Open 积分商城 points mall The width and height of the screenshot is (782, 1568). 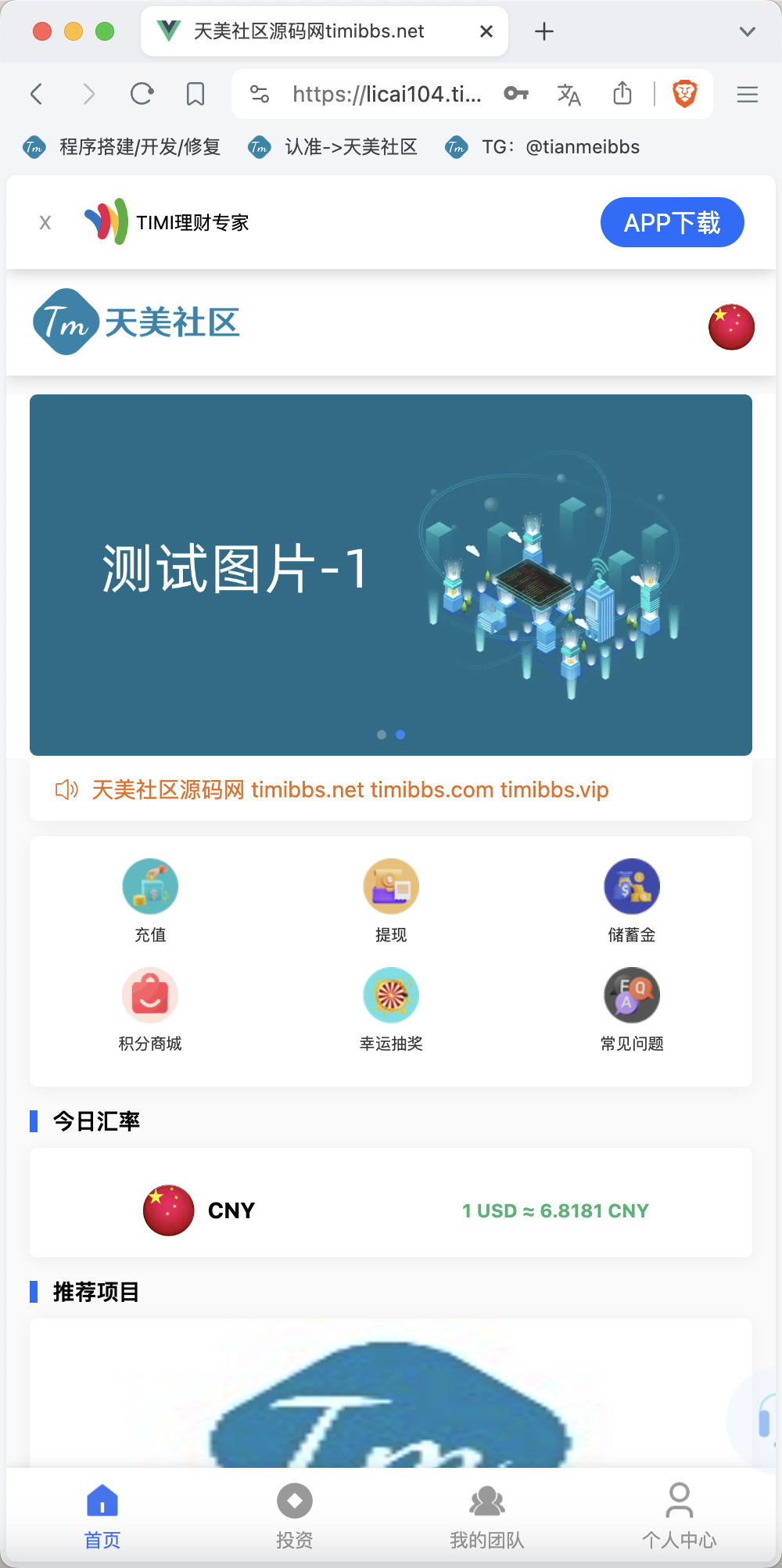click(150, 1009)
